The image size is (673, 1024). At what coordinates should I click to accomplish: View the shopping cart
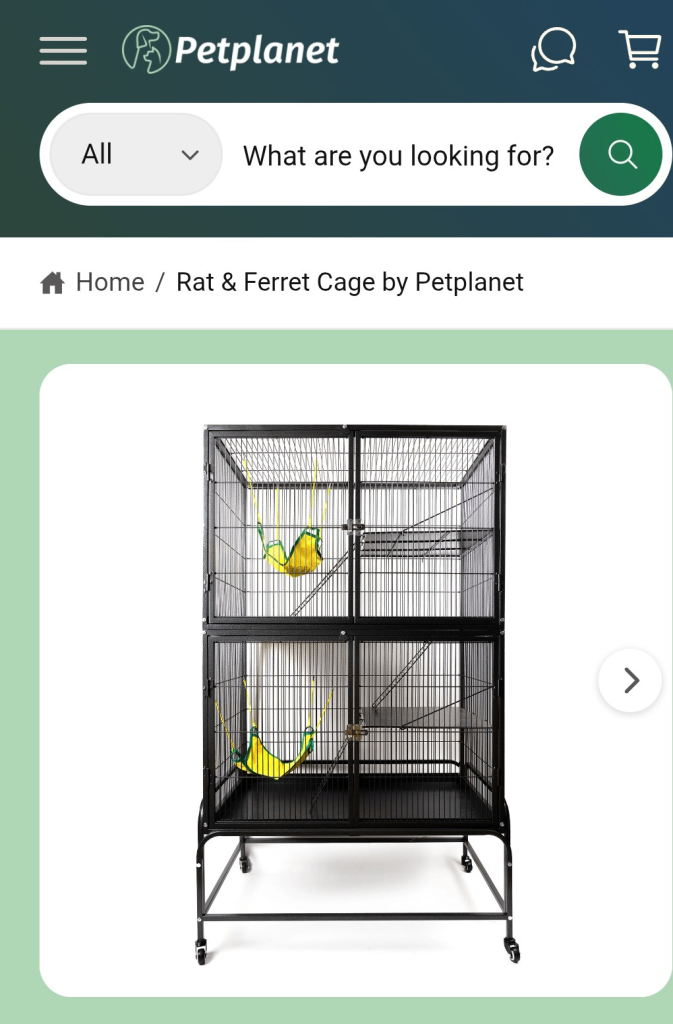tap(639, 49)
